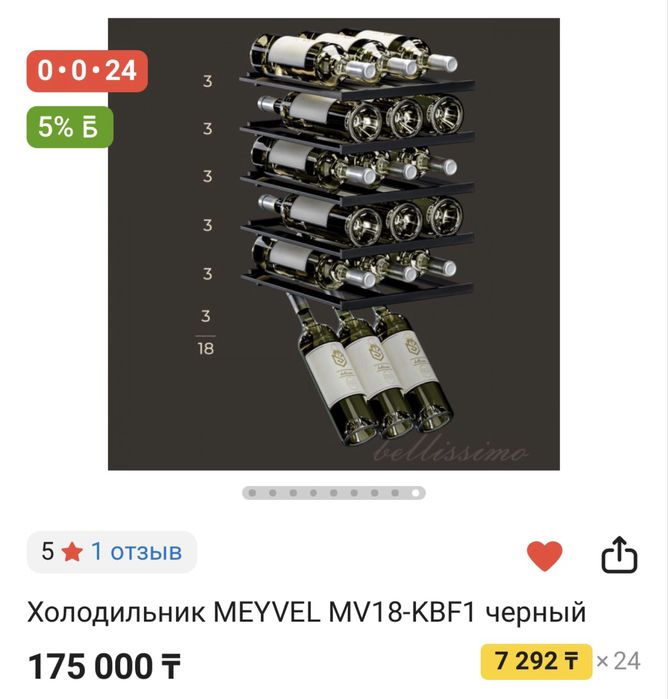Image resolution: width=668 pixels, height=699 pixels.
Task: Toggle the favorite heart icon
Action: [x=544, y=555]
